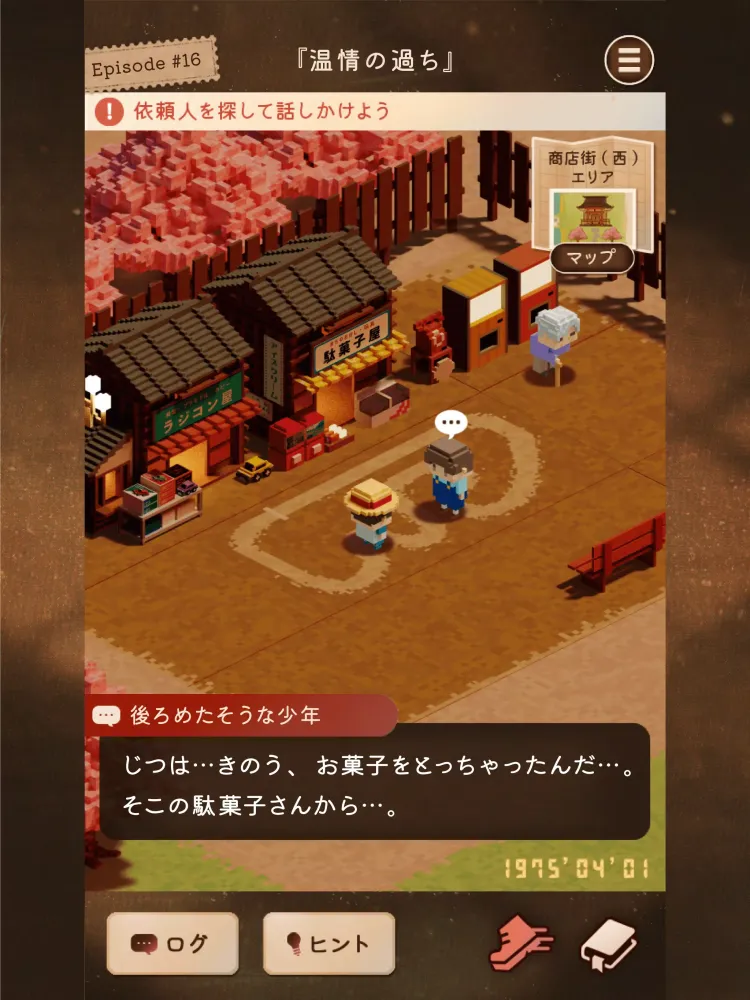Tap the chat icon beside 後ろめたそうな少年
750x1000 pixels.
[106, 712]
